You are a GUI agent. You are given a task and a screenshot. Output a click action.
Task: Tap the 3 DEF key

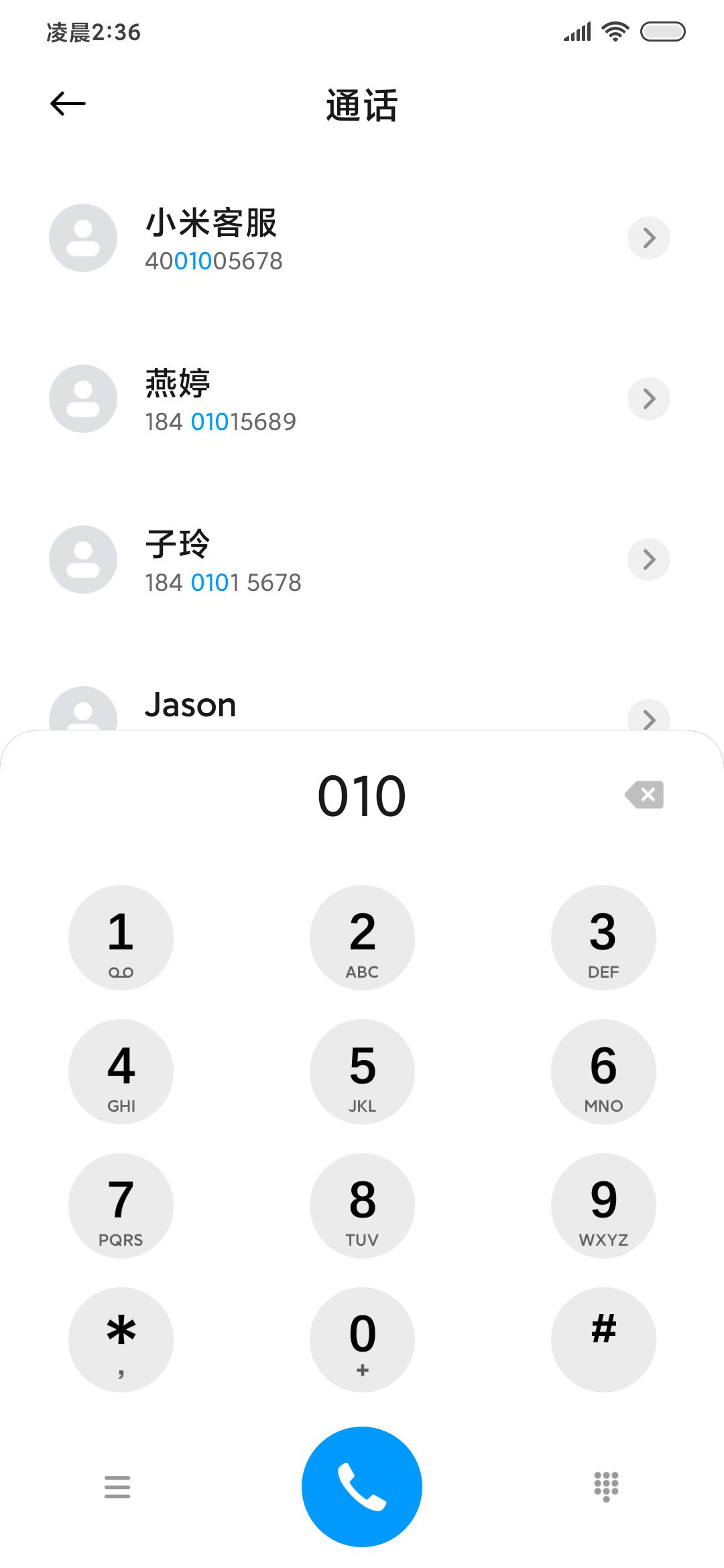click(x=603, y=937)
